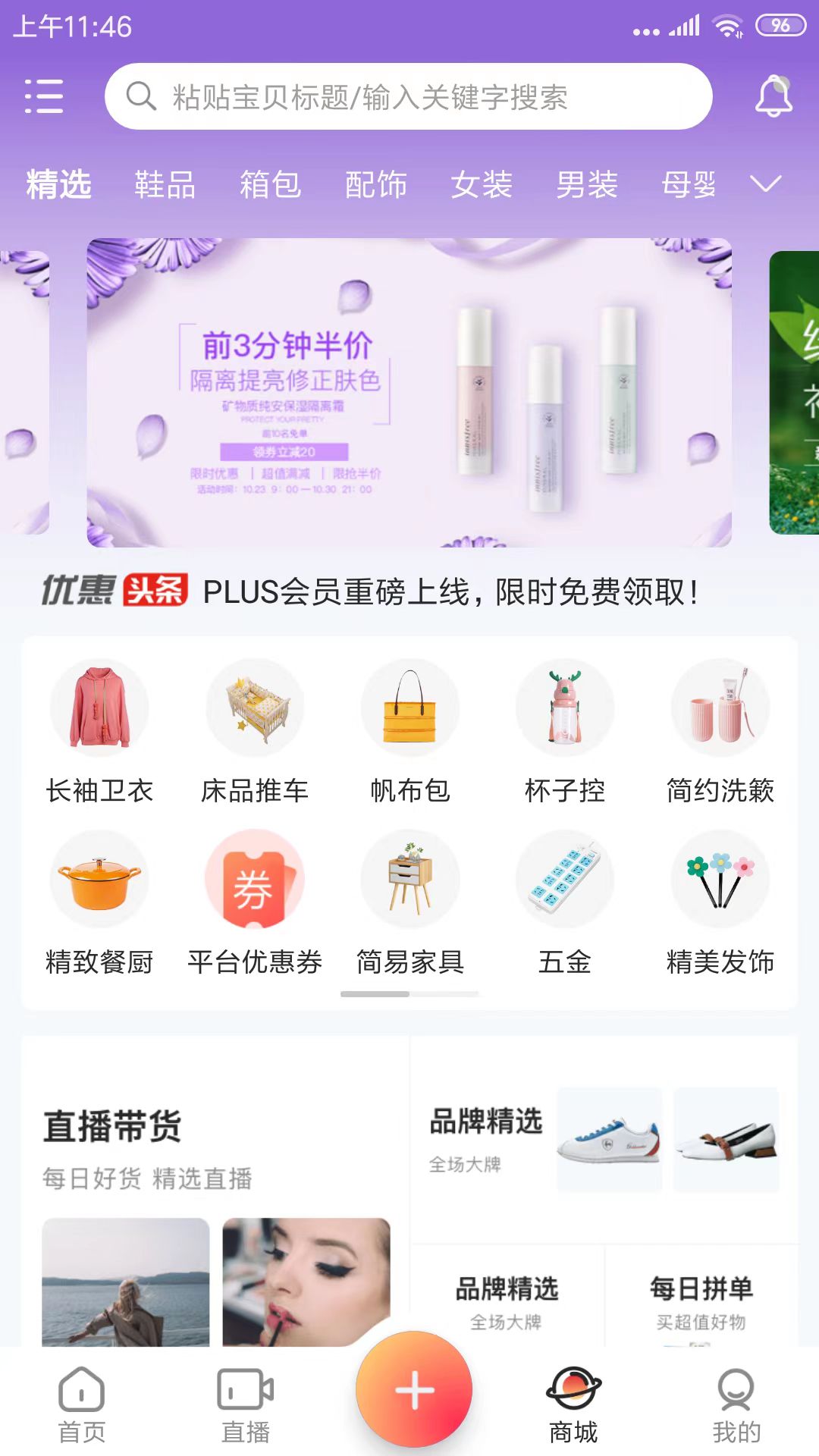Open 平台优惠券 coupons
Viewport: 819px width, 1456px height.
(255, 902)
